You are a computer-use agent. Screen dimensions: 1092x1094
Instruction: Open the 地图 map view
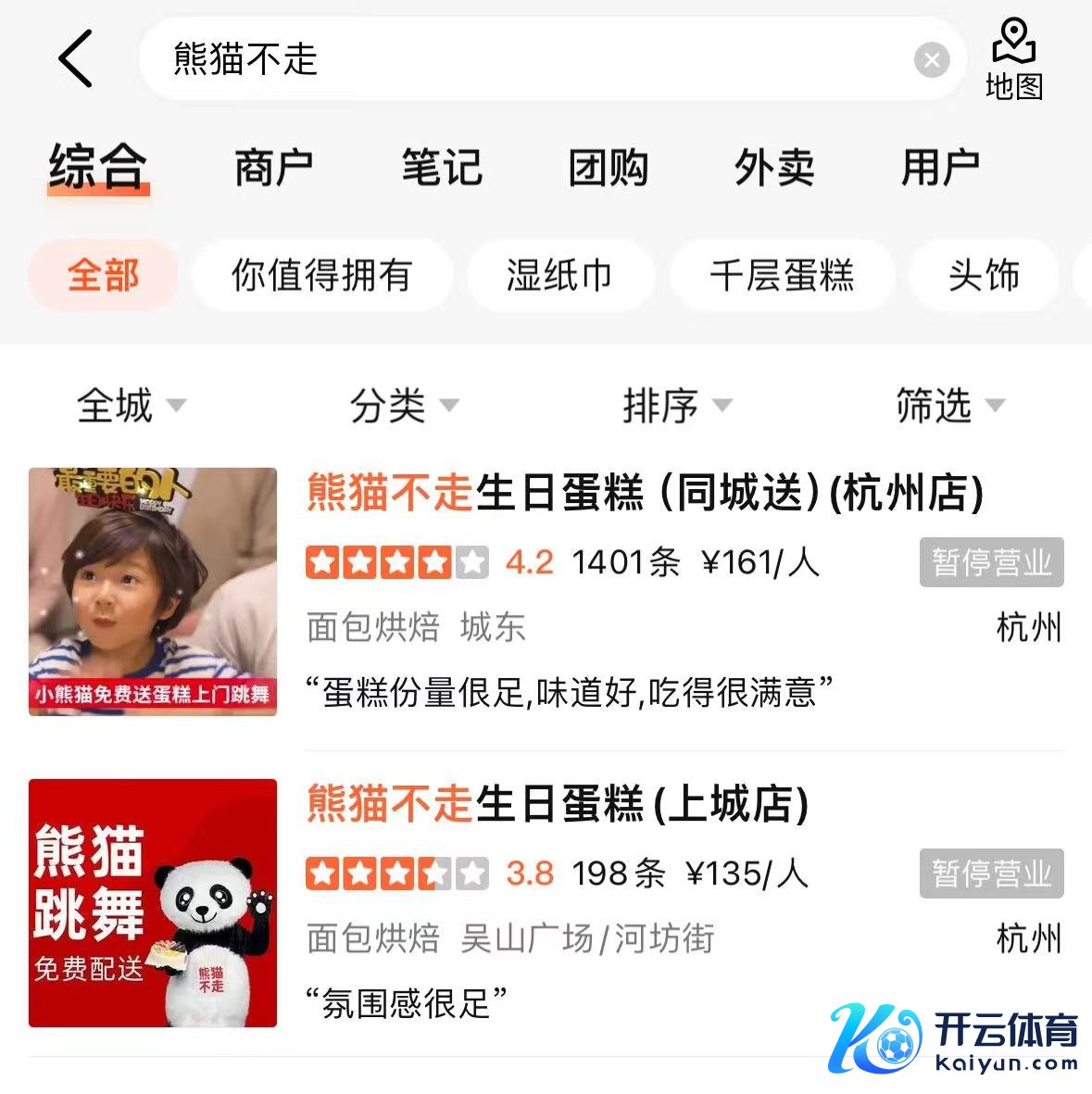[x=1013, y=60]
